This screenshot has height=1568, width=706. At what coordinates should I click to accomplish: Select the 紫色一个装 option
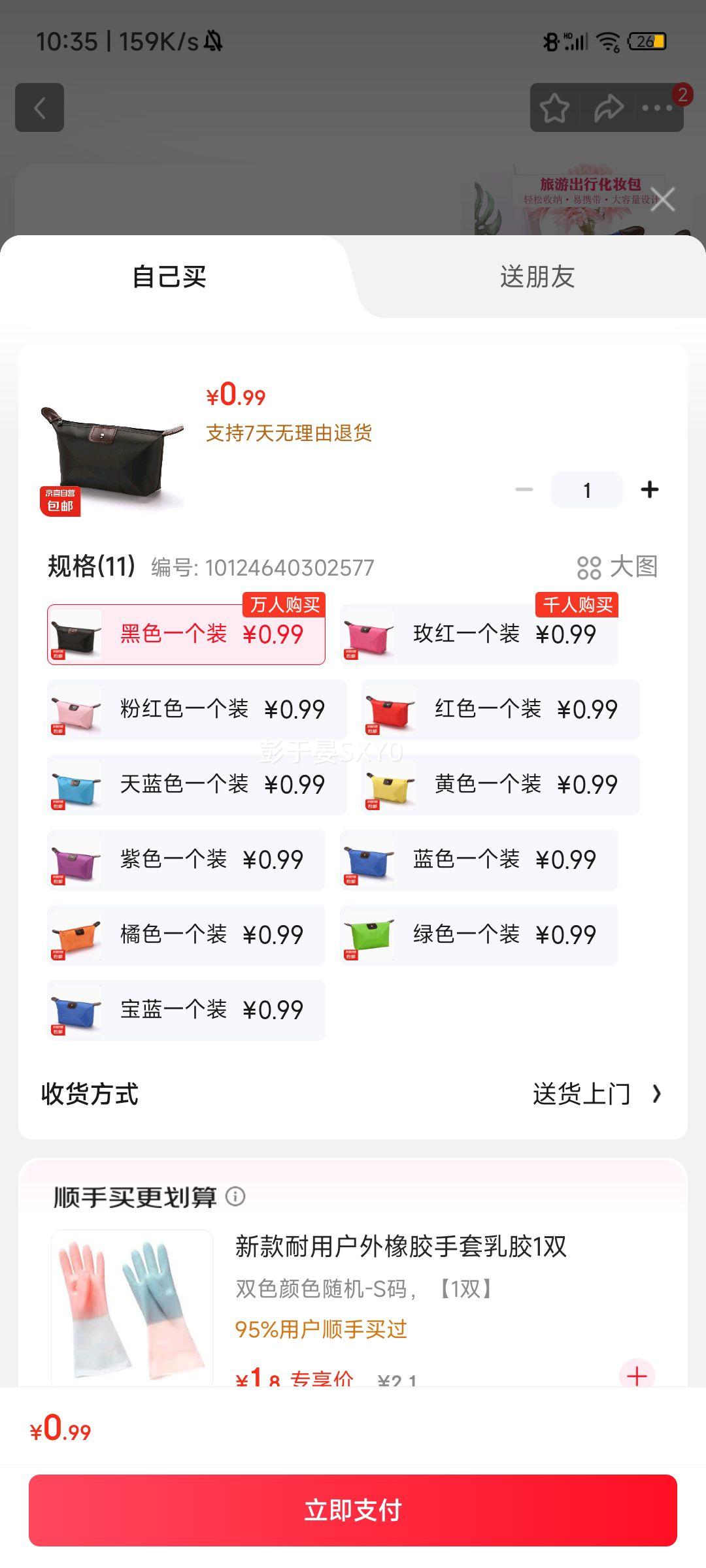pyautogui.click(x=186, y=860)
